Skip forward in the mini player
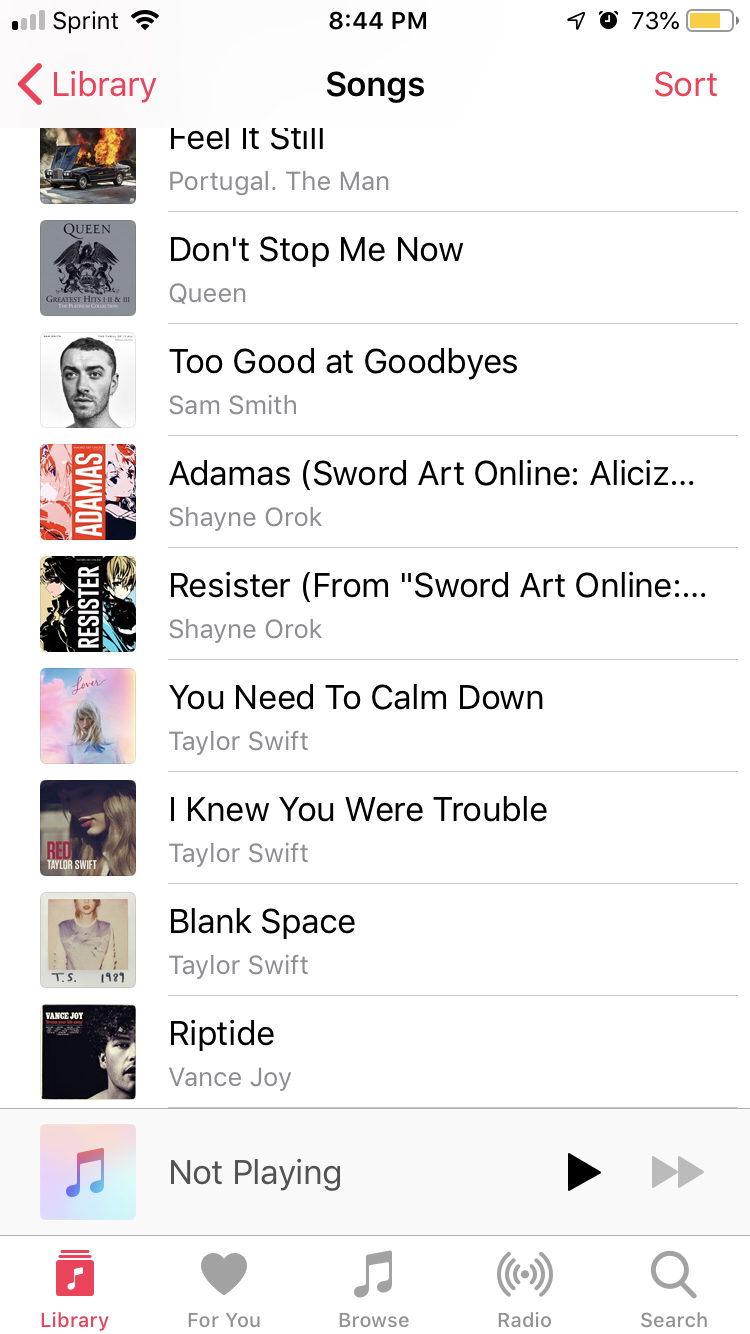The image size is (750, 1334). 677,1172
